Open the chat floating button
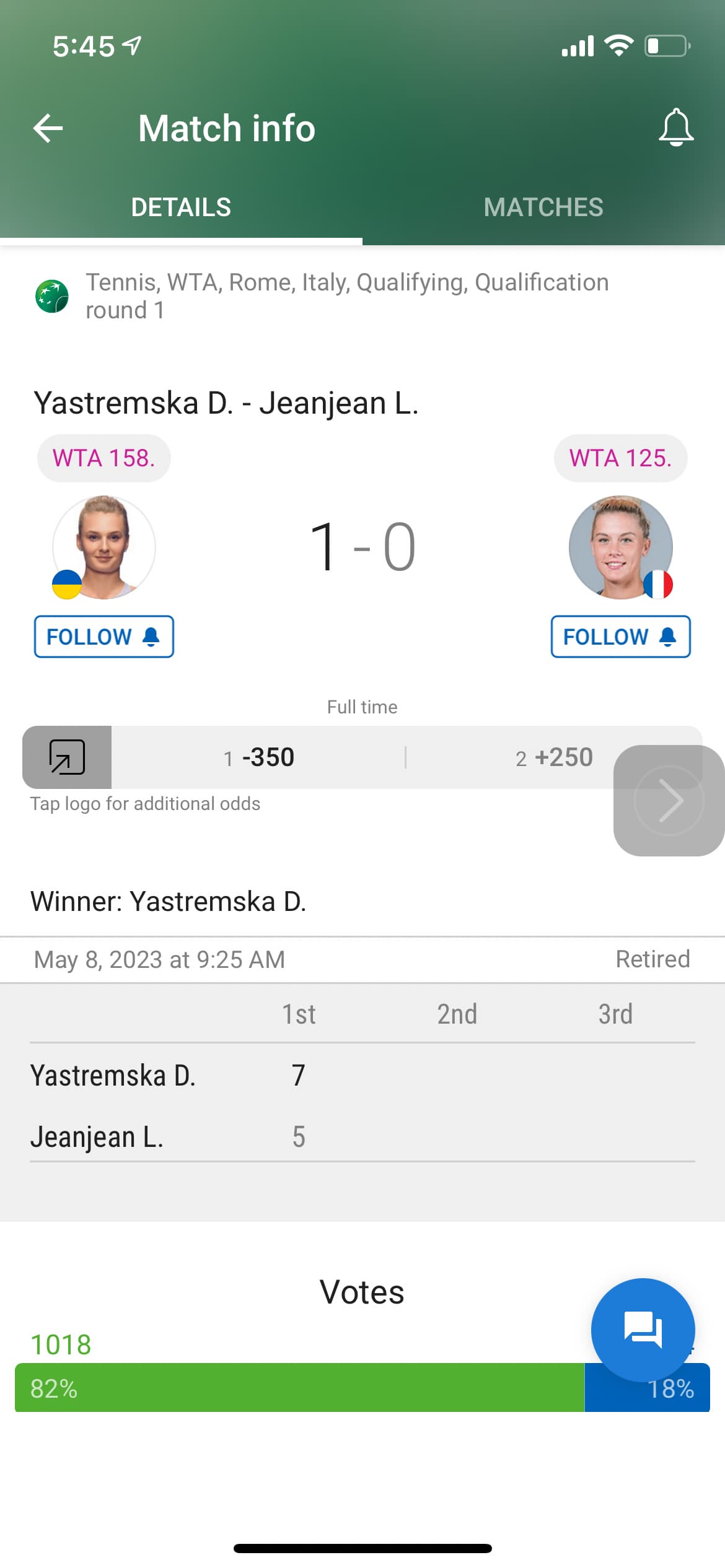 [x=643, y=1330]
